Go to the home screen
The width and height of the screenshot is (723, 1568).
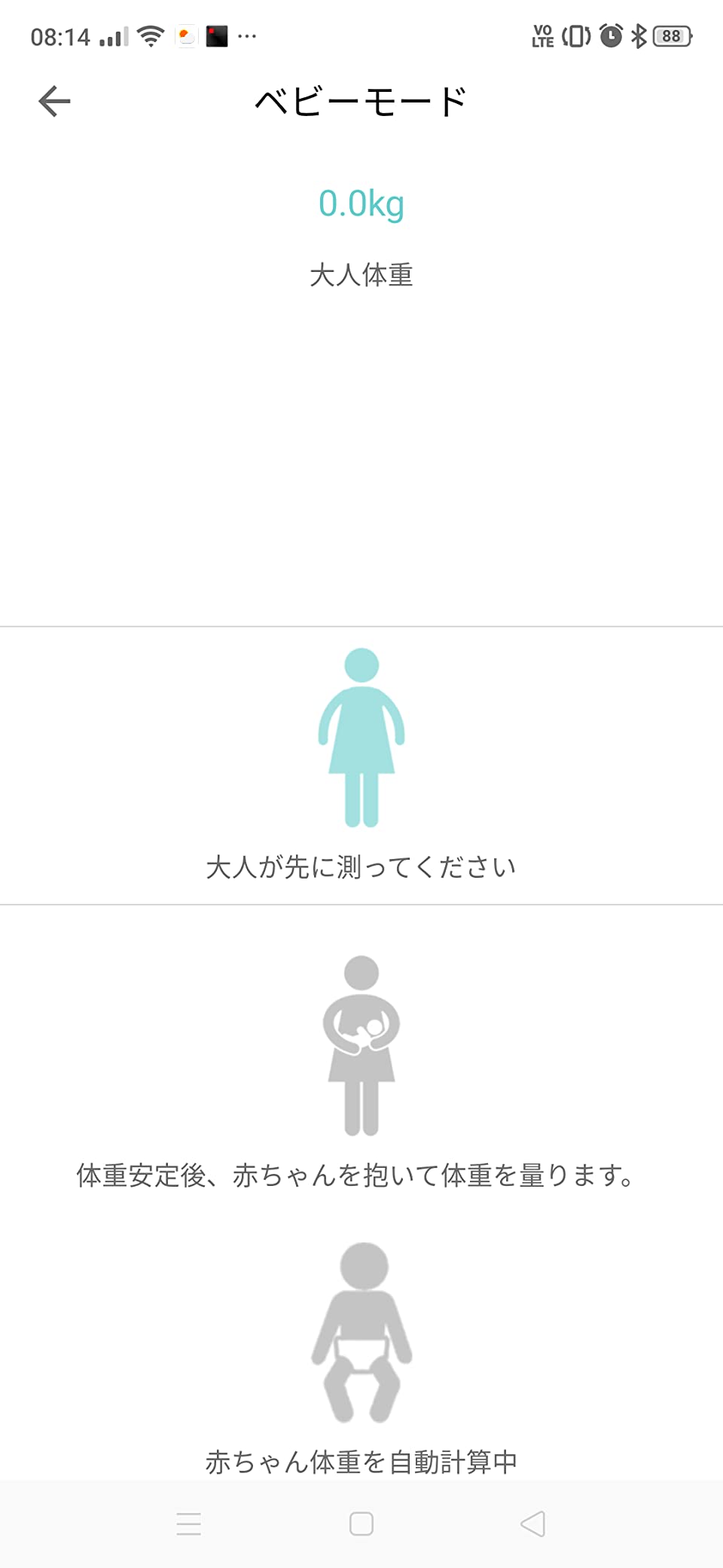[x=361, y=1524]
